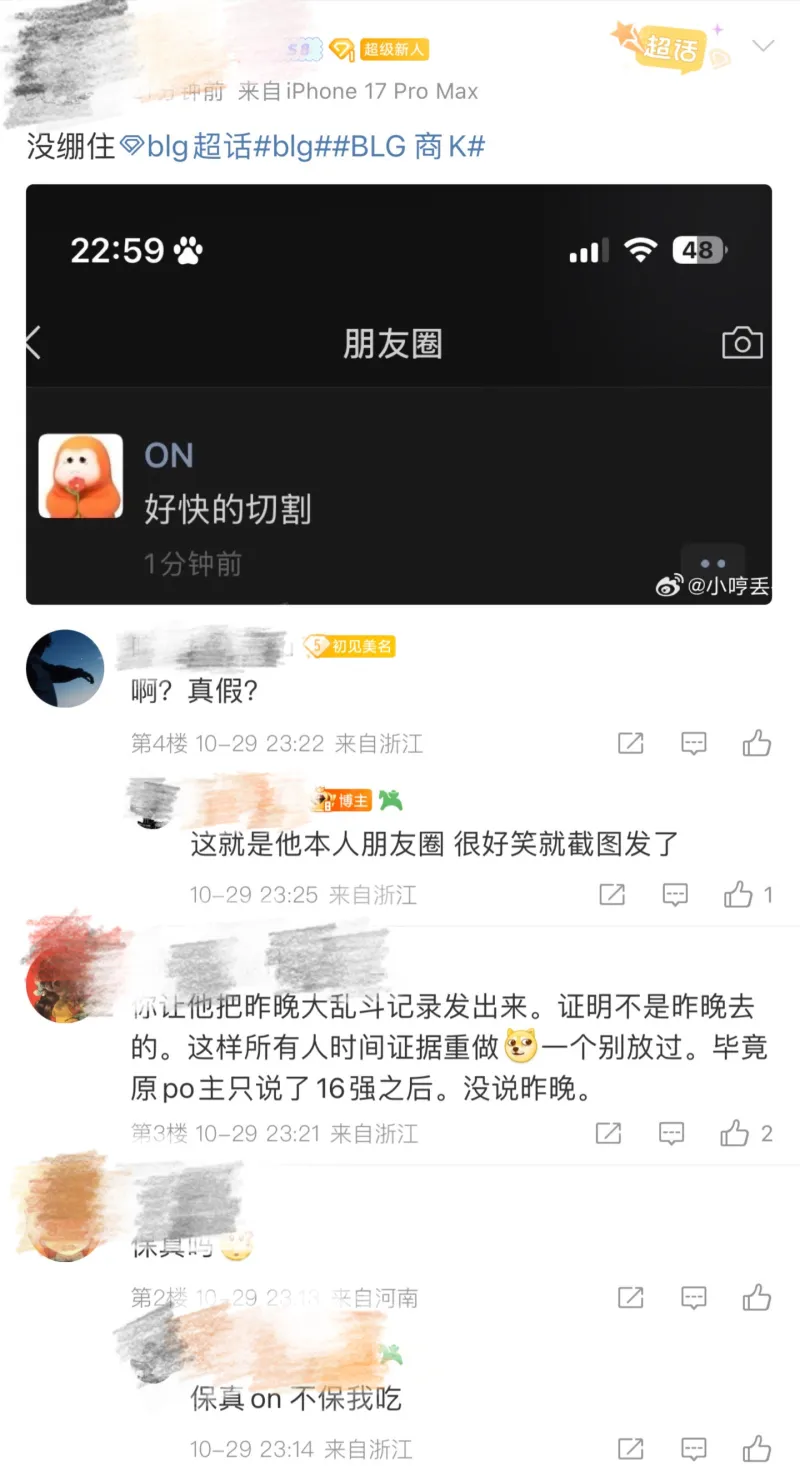
Task: Like the reply 这就是他本人朋友圈
Action: [x=739, y=894]
